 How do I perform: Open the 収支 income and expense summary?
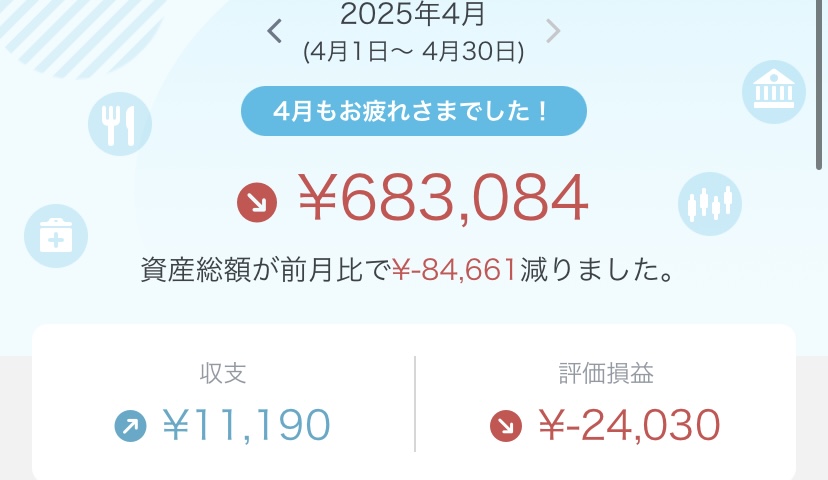[223, 404]
